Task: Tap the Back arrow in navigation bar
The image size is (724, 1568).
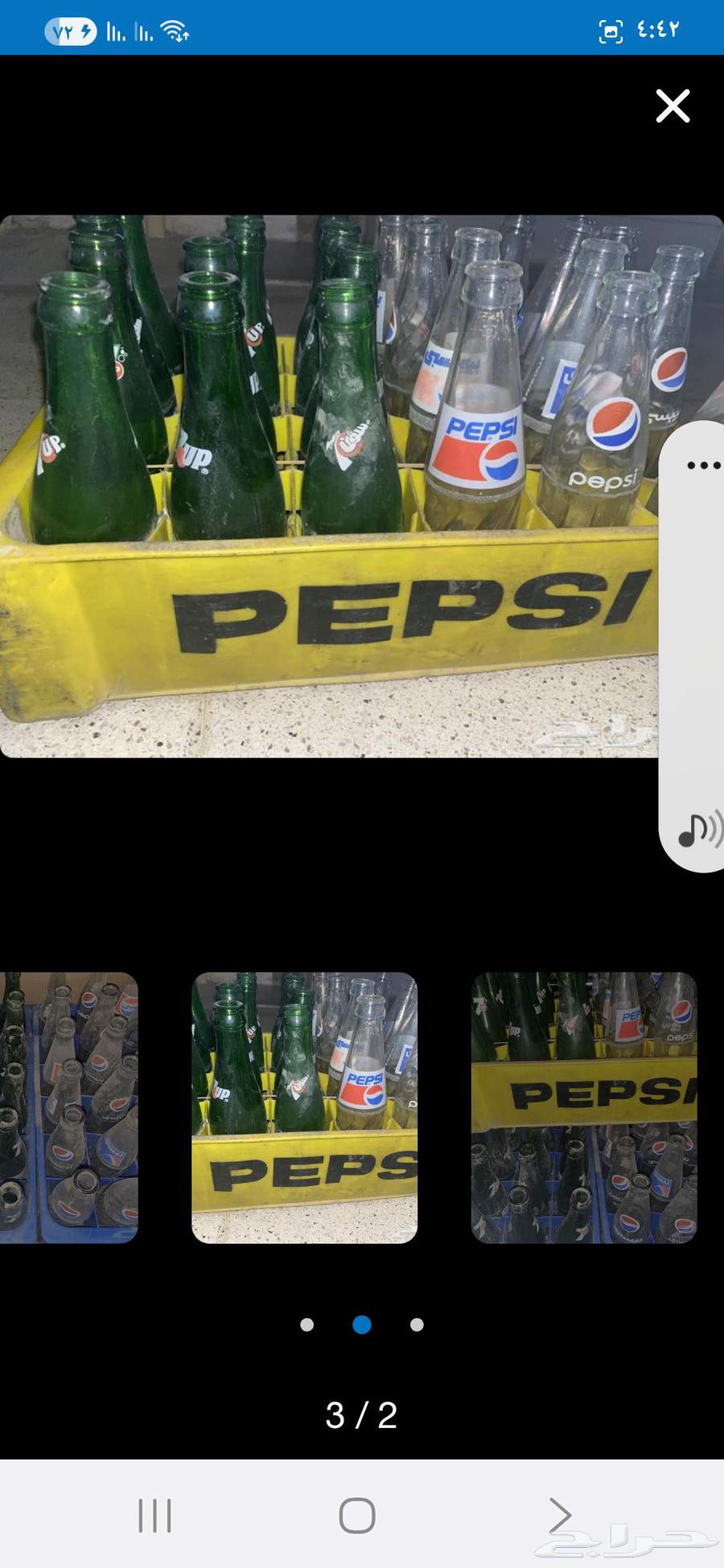Action: (561, 1516)
